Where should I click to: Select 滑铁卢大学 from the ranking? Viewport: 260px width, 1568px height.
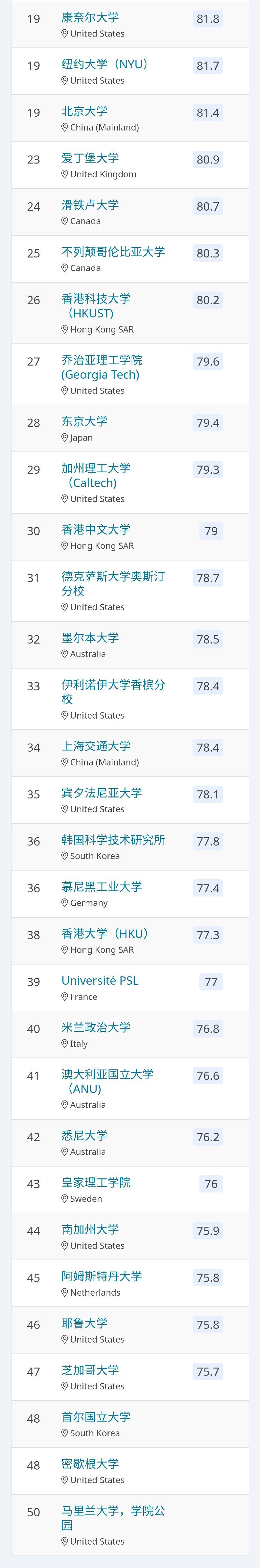tap(90, 205)
